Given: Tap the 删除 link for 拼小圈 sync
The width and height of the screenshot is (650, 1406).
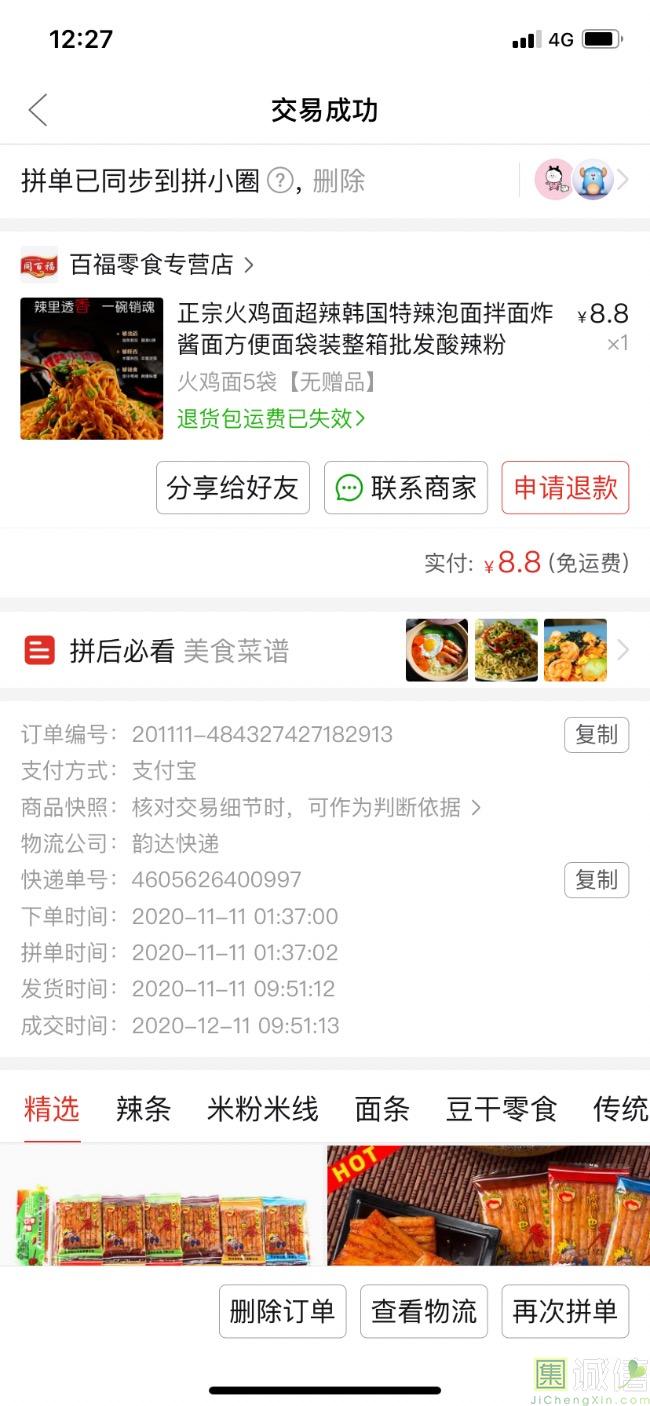Looking at the screenshot, I should pyautogui.click(x=339, y=181).
